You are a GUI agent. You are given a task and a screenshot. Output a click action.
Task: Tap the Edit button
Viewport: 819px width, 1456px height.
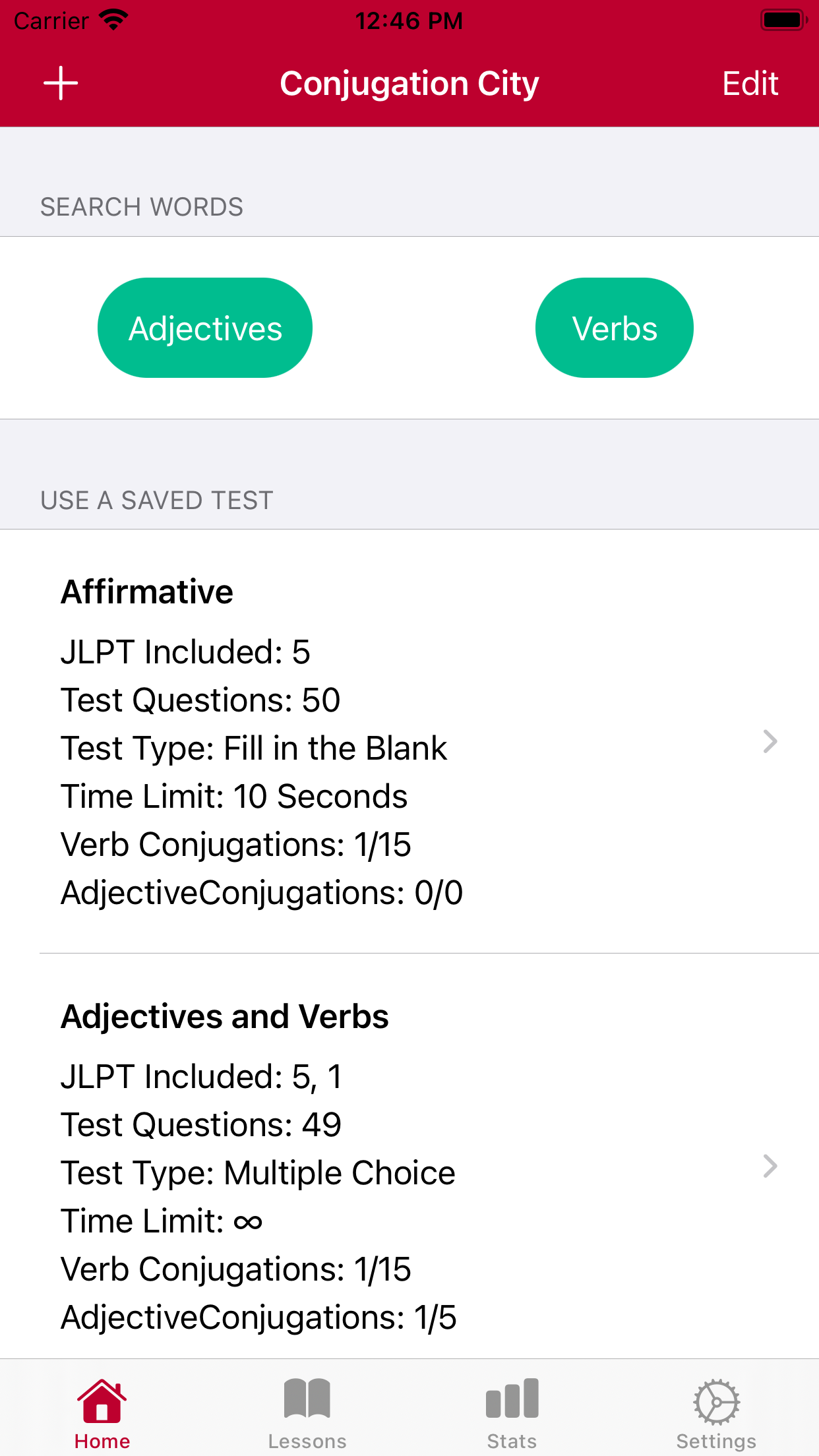coord(750,83)
